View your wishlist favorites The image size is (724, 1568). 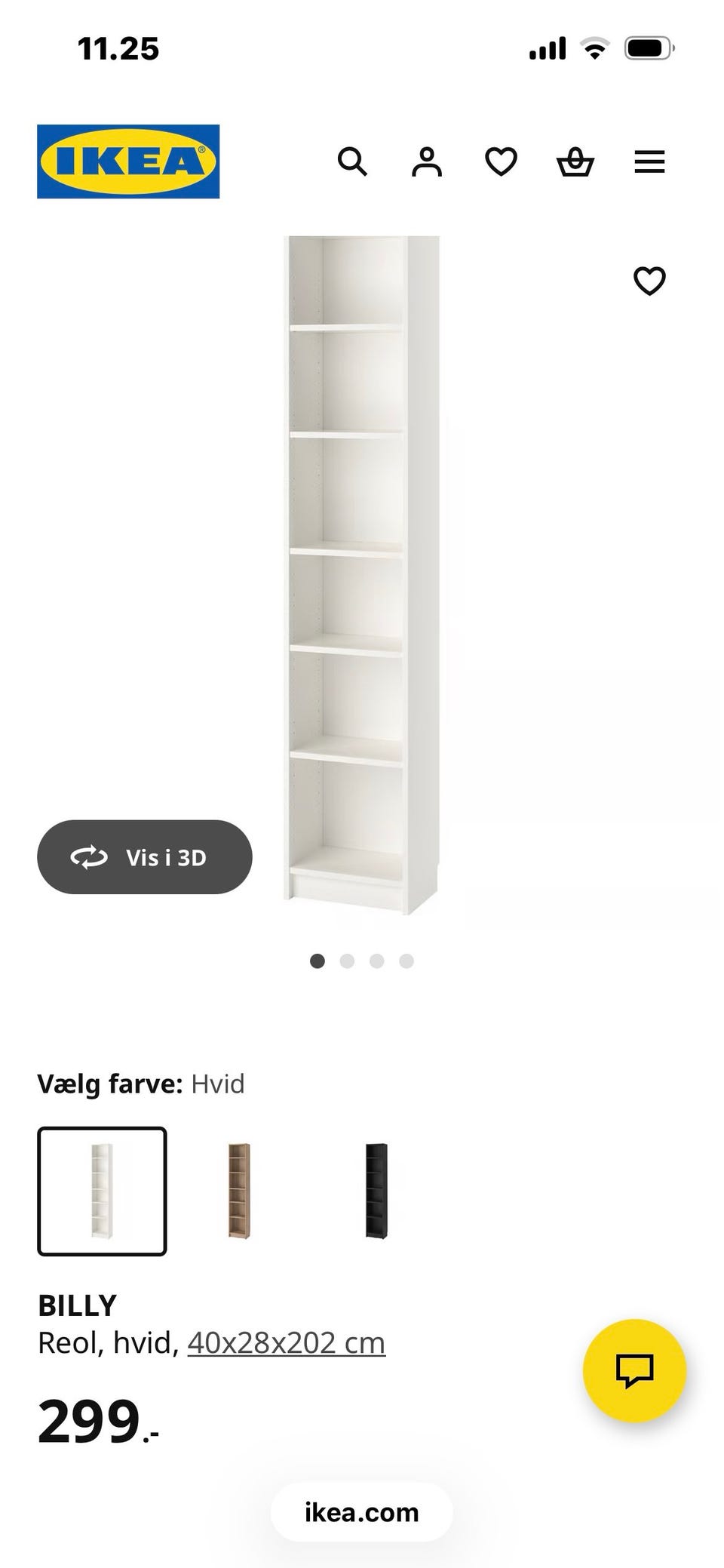500,162
